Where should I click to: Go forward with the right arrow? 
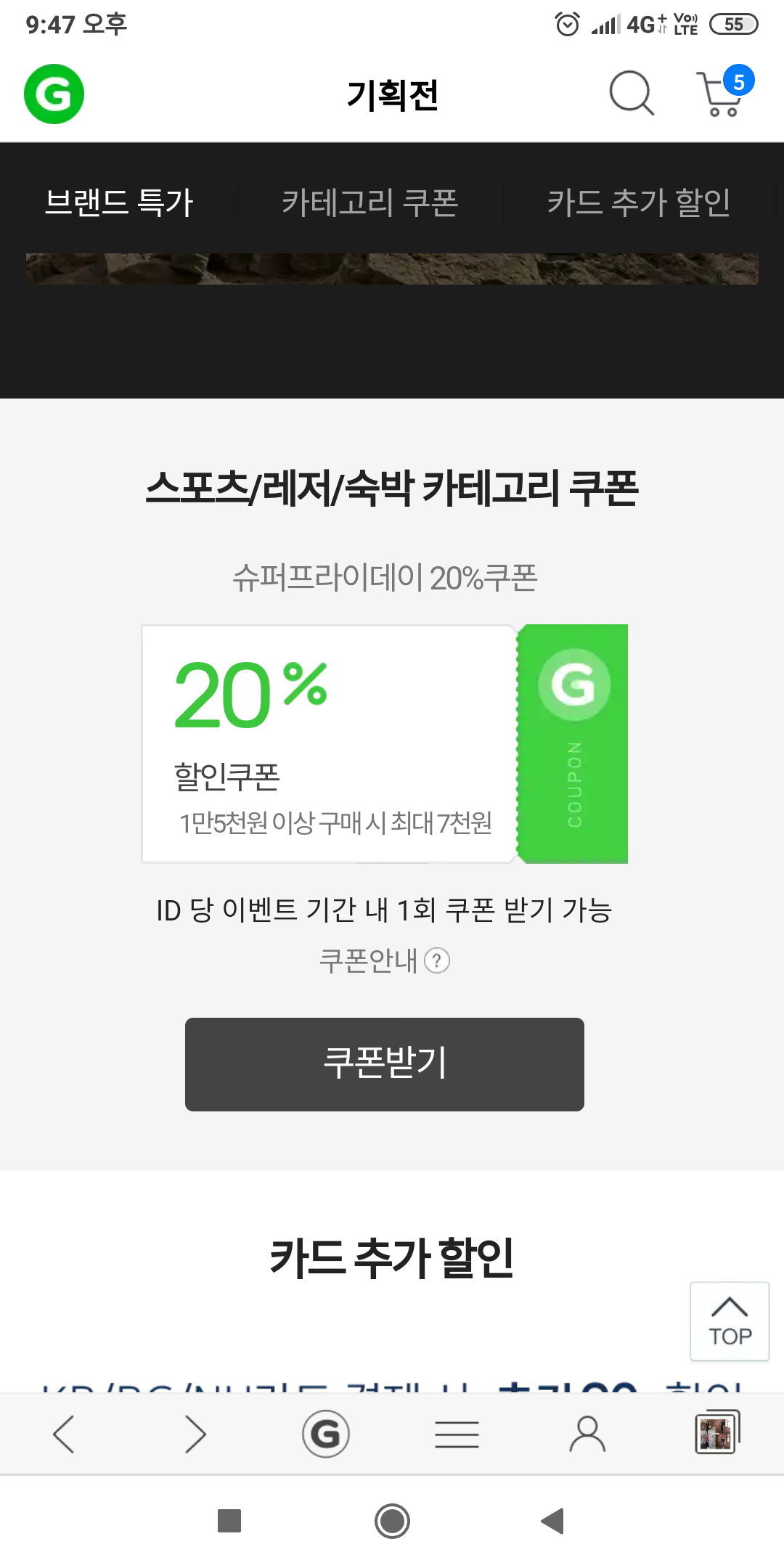(x=195, y=1434)
